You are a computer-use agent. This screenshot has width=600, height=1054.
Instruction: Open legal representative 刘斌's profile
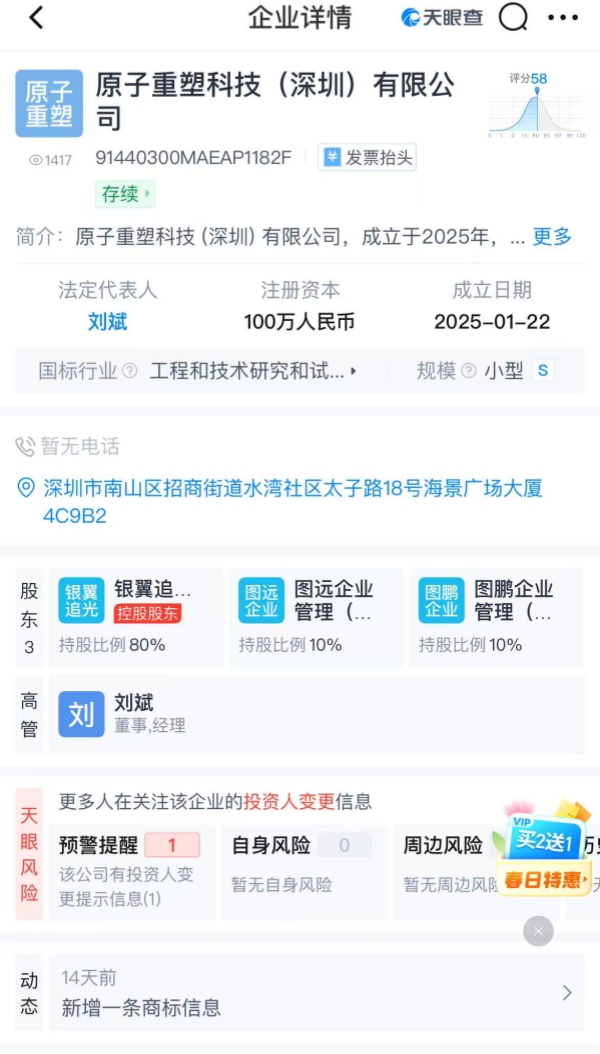[x=108, y=322]
